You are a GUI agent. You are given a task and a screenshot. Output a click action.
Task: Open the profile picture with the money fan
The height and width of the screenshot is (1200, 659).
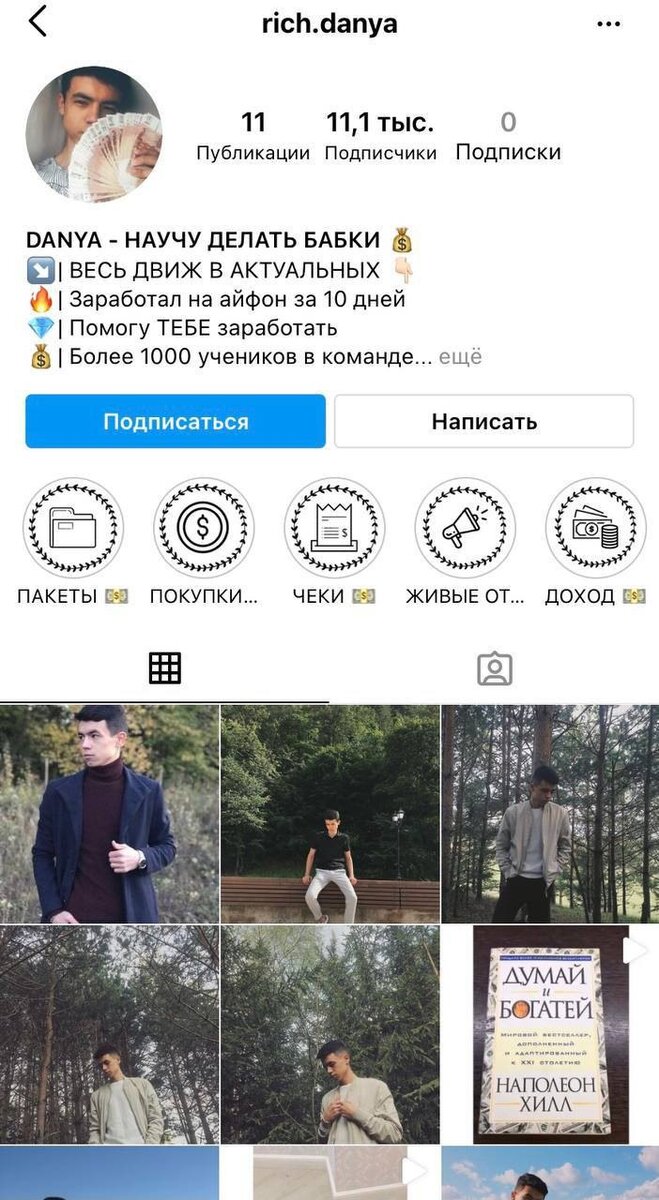pos(94,134)
